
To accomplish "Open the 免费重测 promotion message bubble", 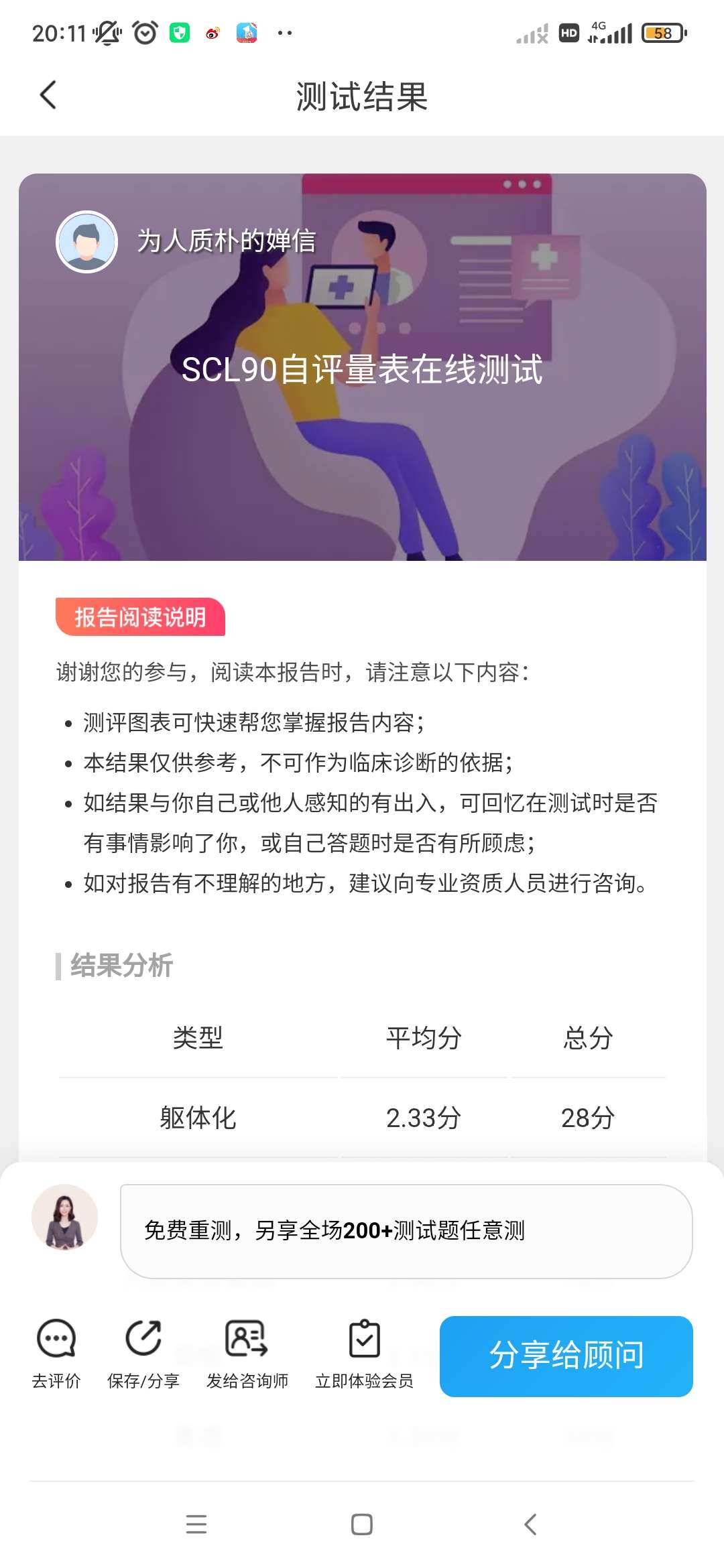I will [406, 1231].
